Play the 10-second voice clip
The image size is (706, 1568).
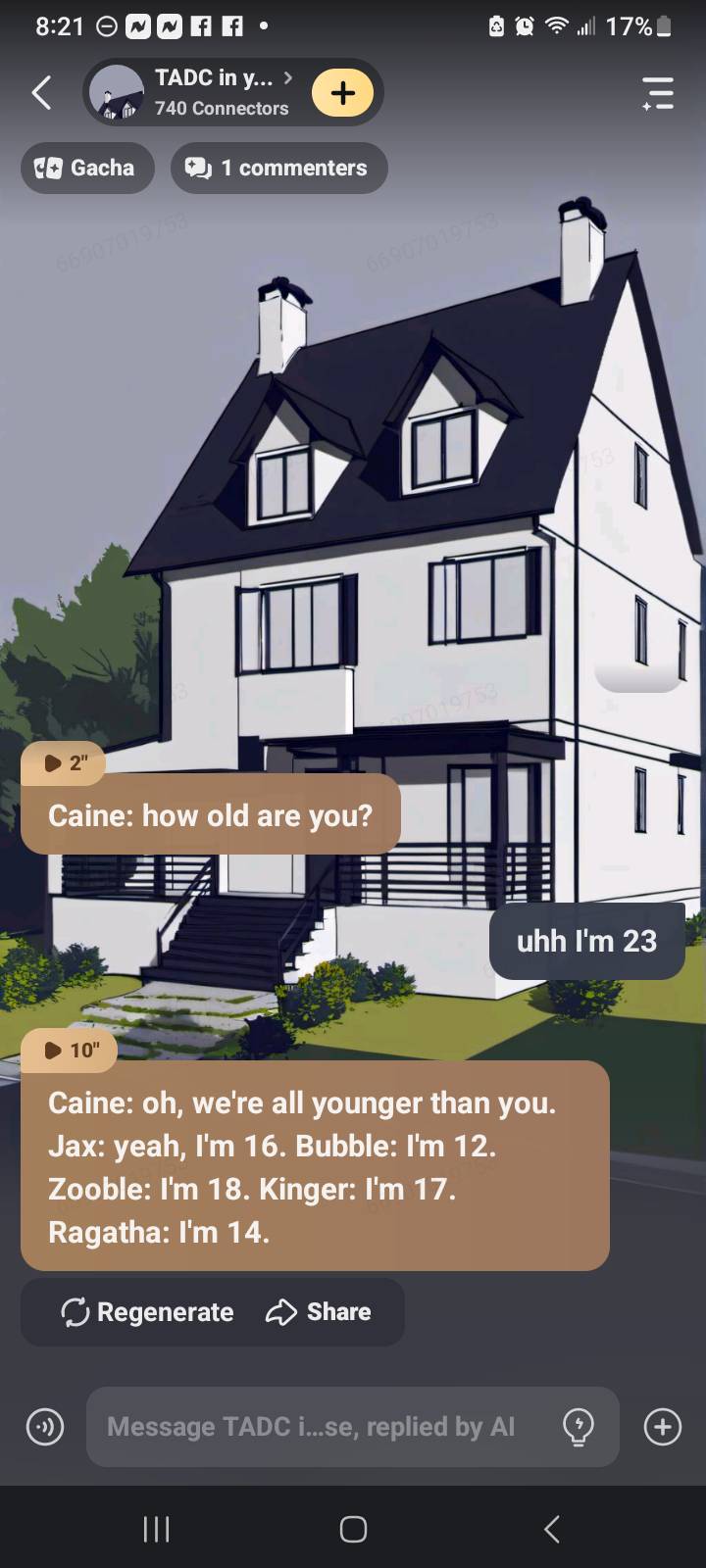click(71, 1051)
